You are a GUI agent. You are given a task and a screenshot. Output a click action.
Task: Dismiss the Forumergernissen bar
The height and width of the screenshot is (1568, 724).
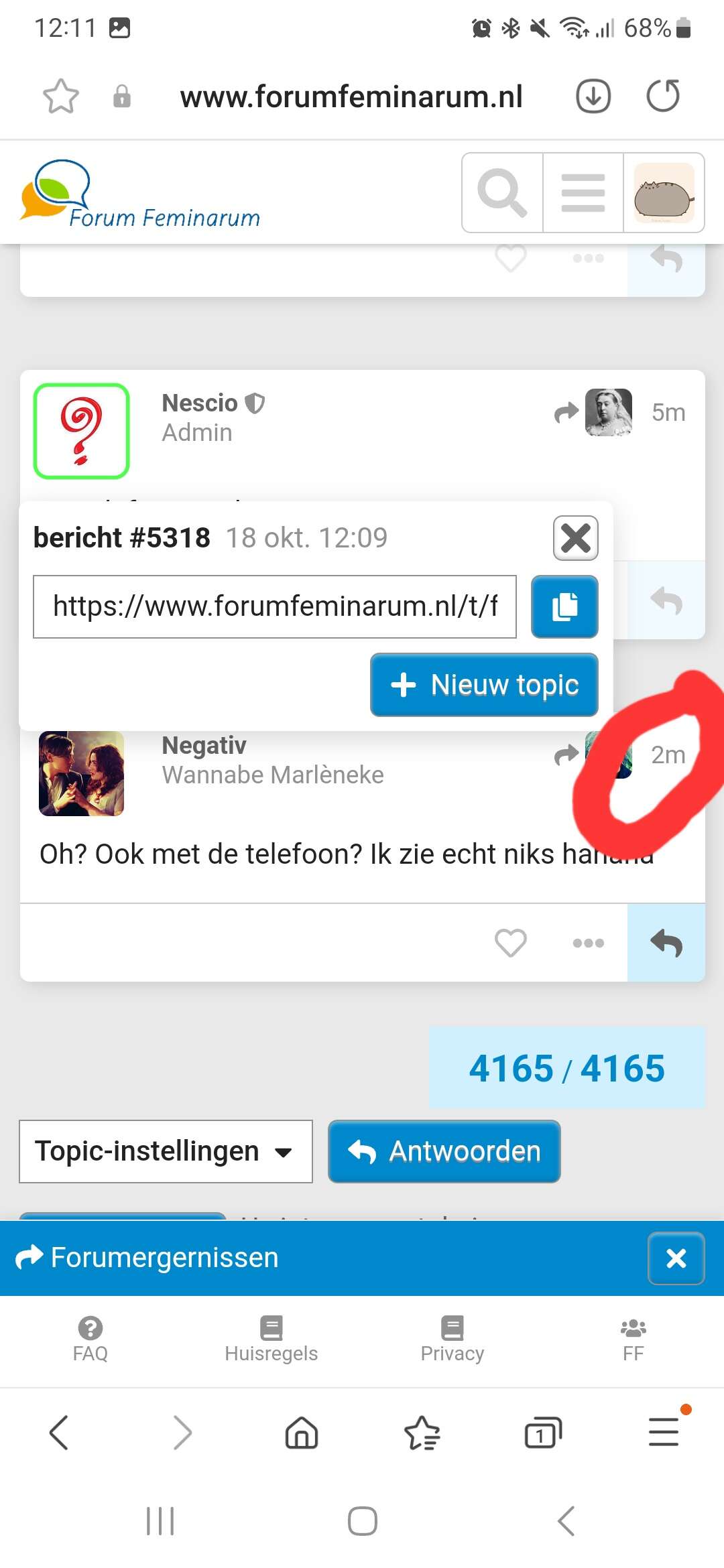click(x=676, y=1258)
